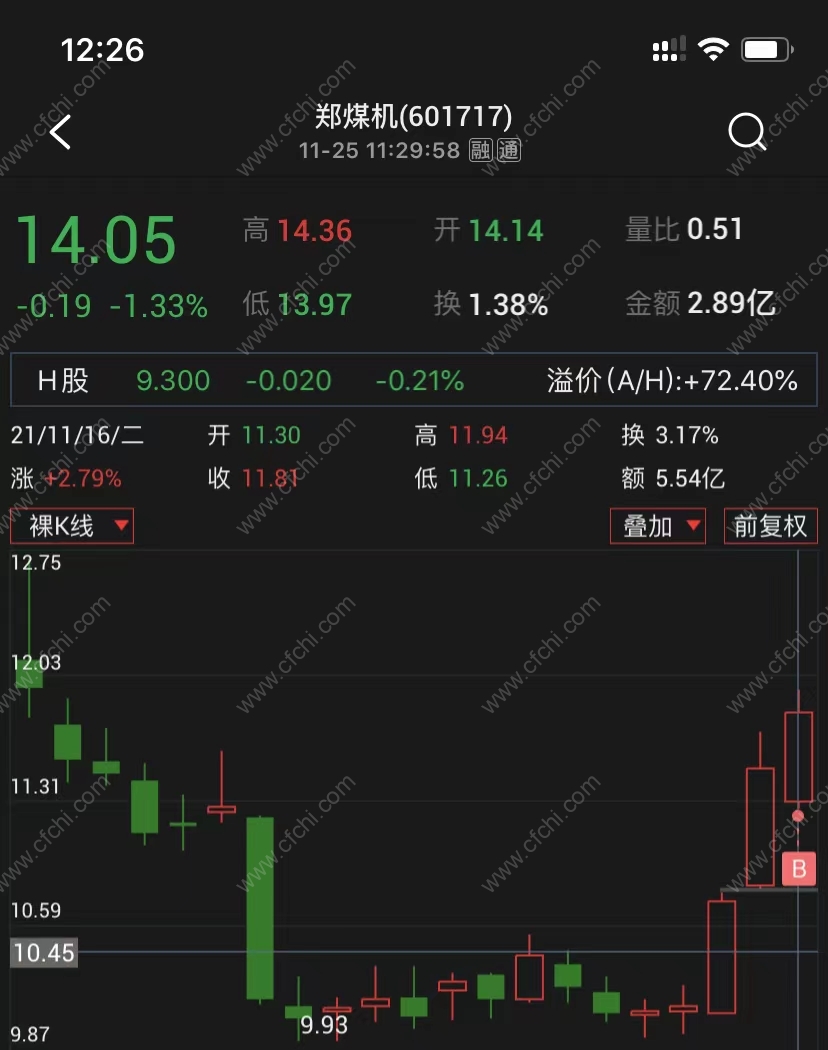Open the H股 quote row
Image resolution: width=828 pixels, height=1050 pixels.
(x=414, y=381)
